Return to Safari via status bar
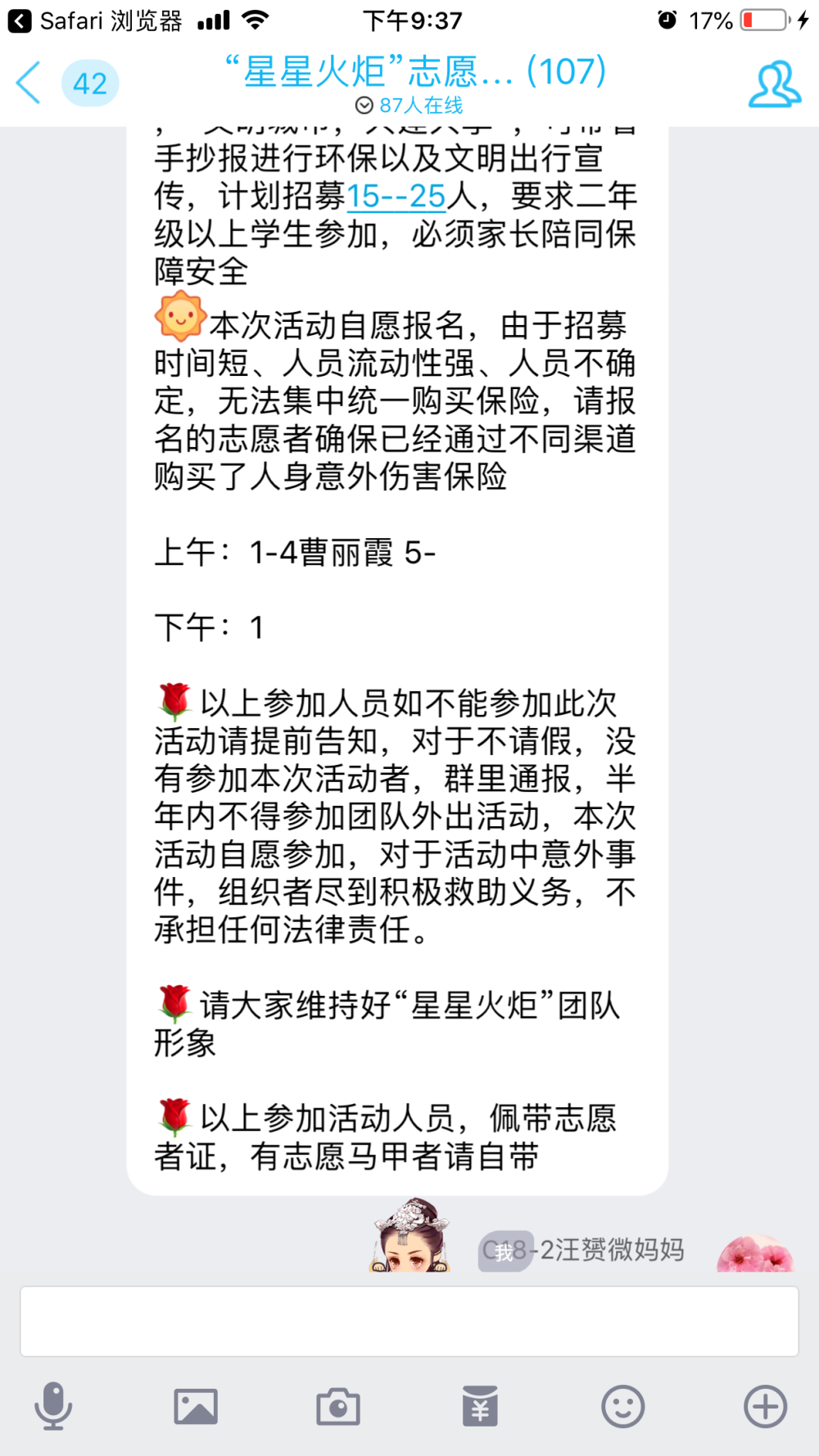 point(96,20)
